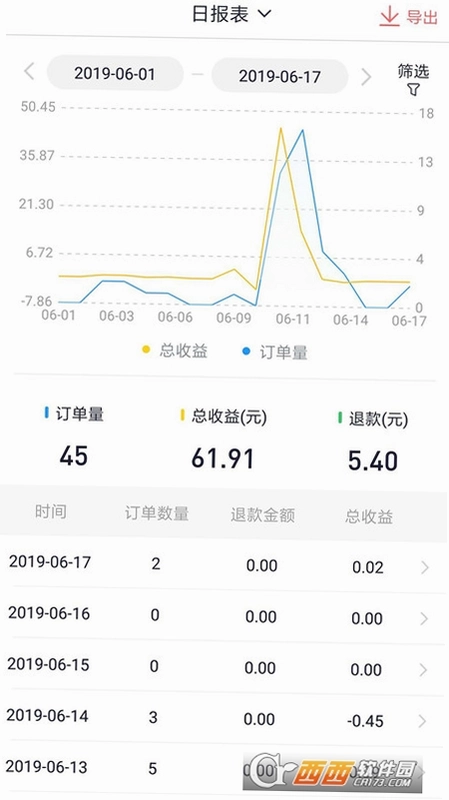449x800 pixels.
Task: Pick the start date 2019-06-01
Action: (115, 73)
